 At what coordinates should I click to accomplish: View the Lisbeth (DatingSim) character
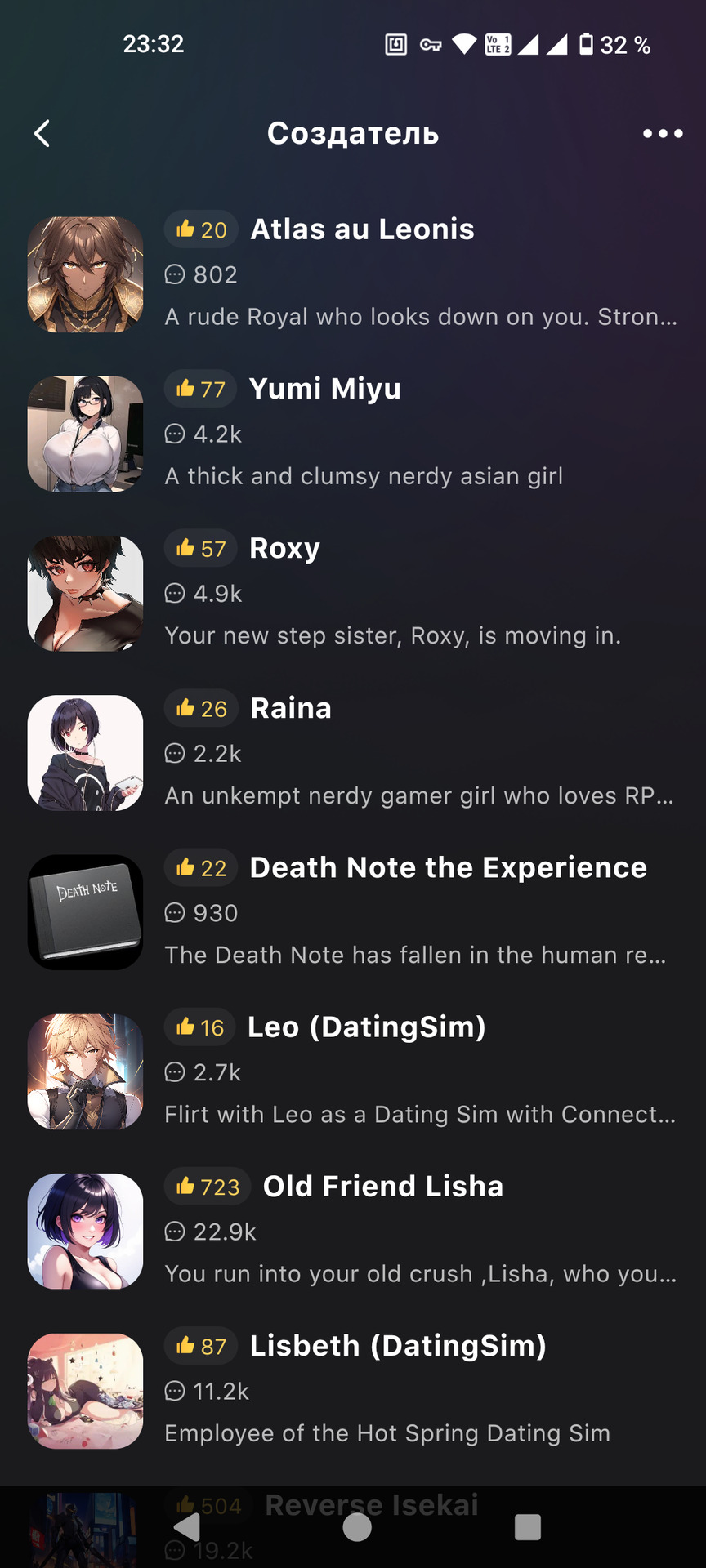[353, 1391]
